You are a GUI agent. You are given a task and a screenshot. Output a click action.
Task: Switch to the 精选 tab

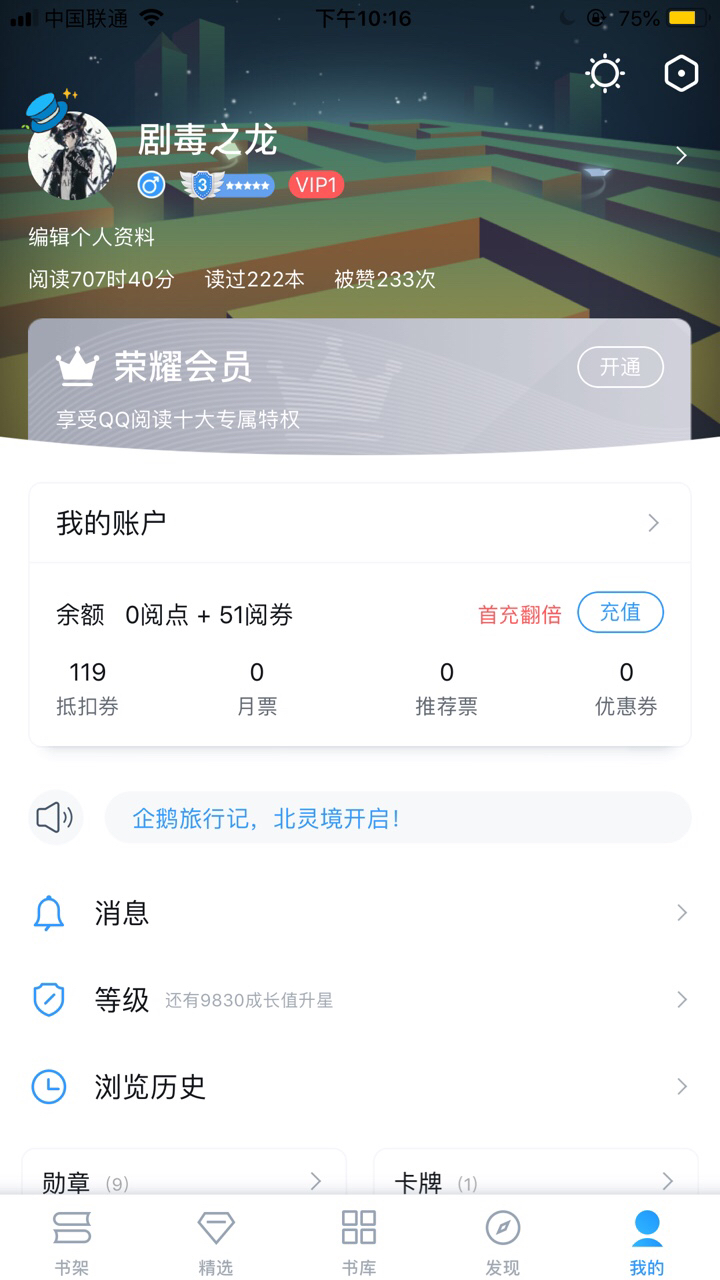pyautogui.click(x=216, y=1242)
